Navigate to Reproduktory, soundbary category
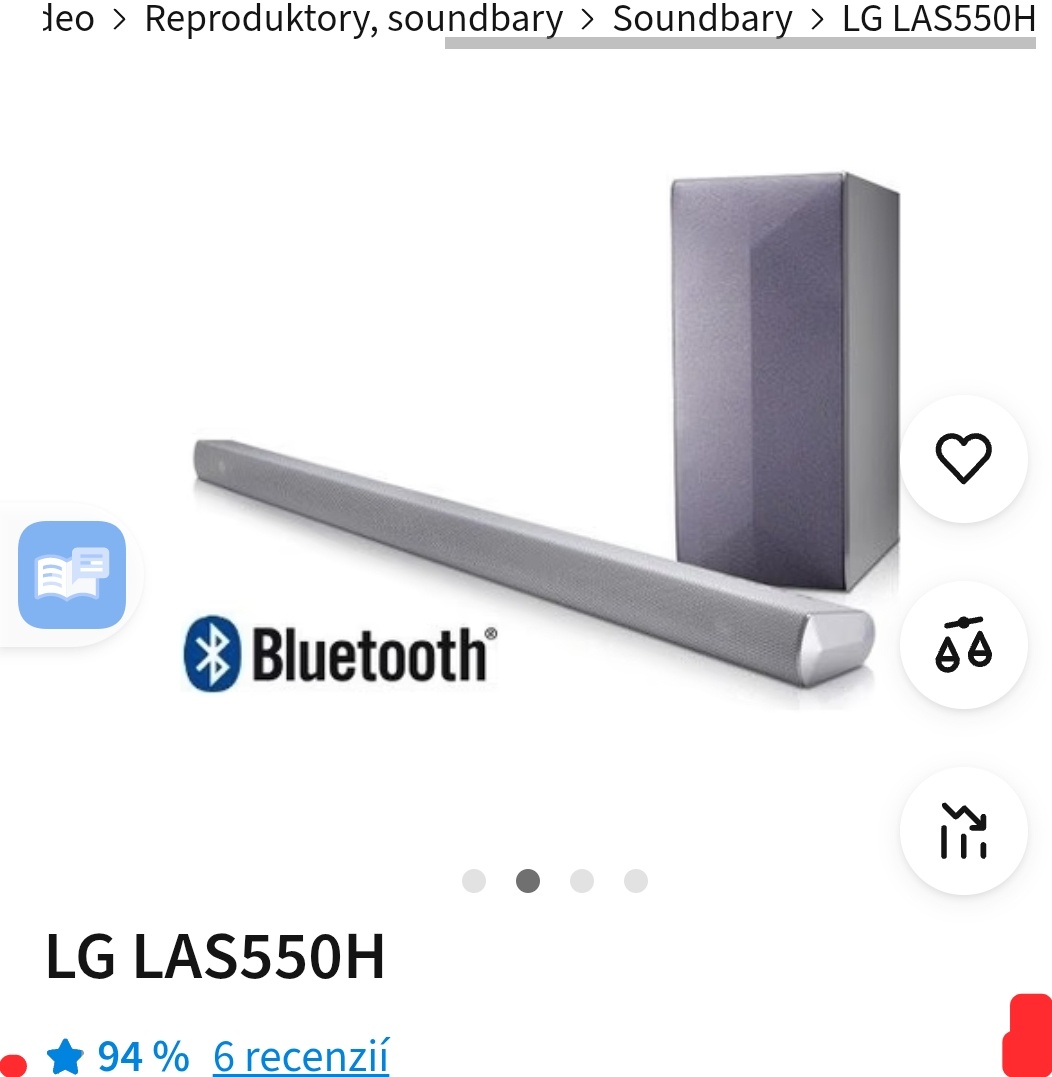The height and width of the screenshot is (1077, 1052). coord(354,18)
